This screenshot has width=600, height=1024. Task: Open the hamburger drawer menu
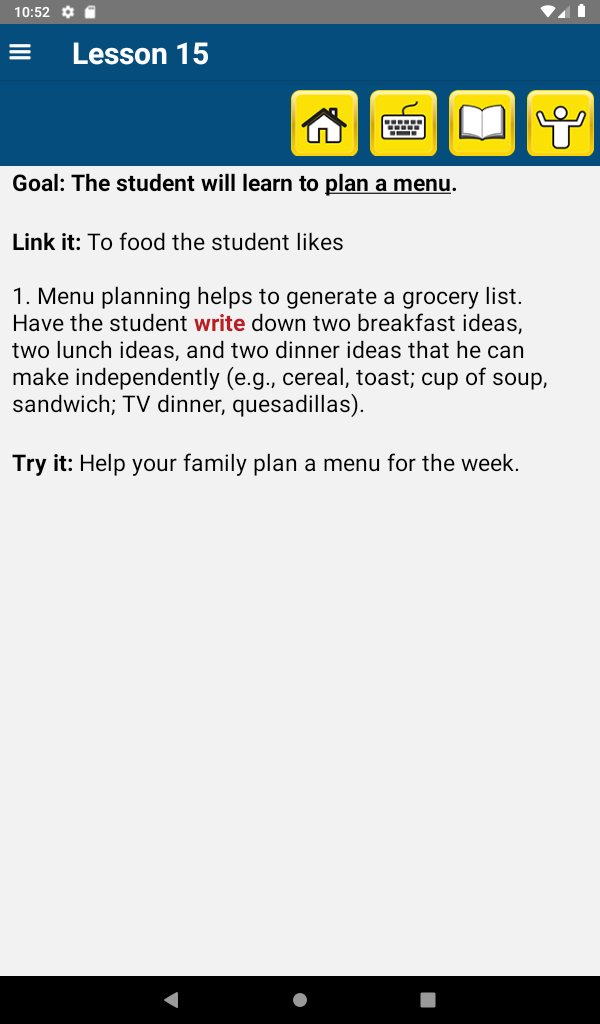pos(20,53)
